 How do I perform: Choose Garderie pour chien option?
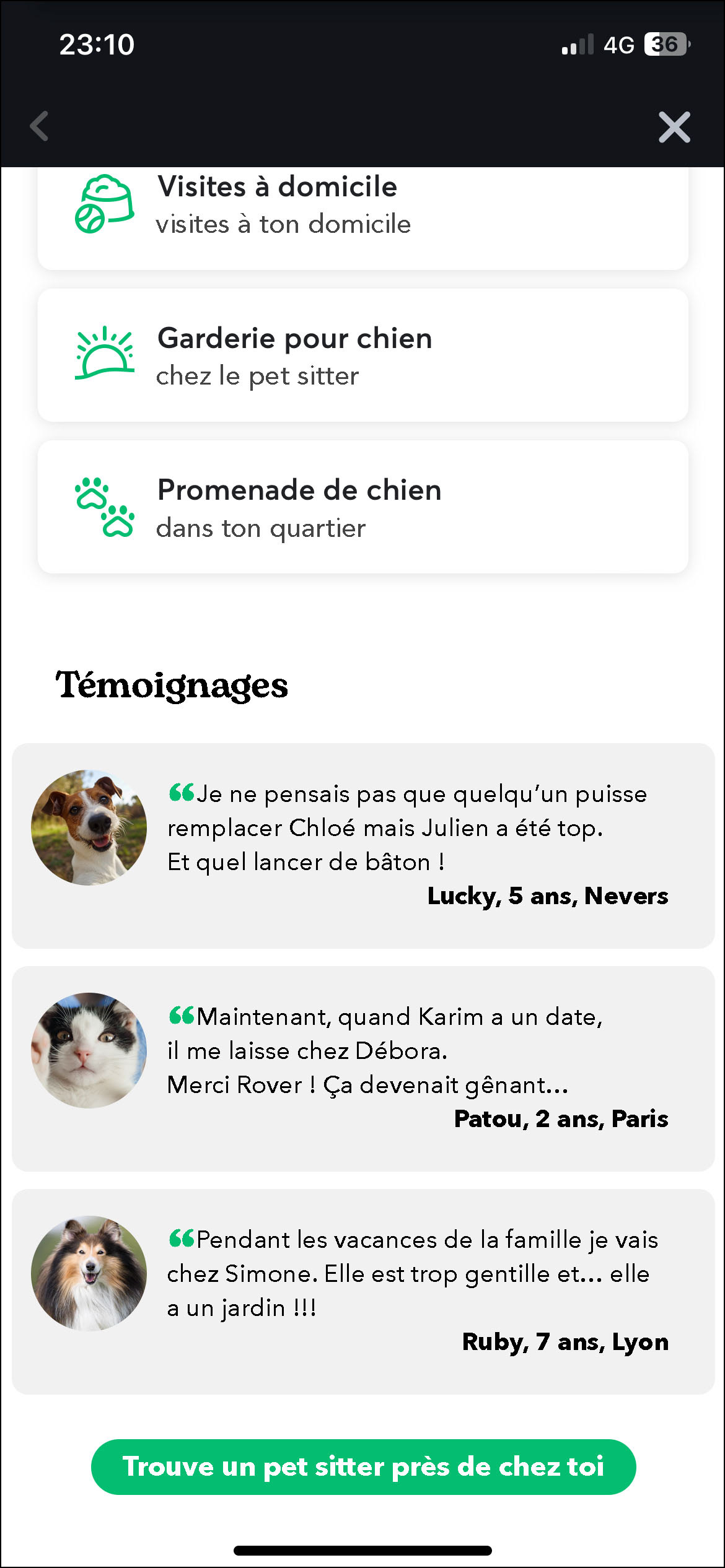[363, 355]
